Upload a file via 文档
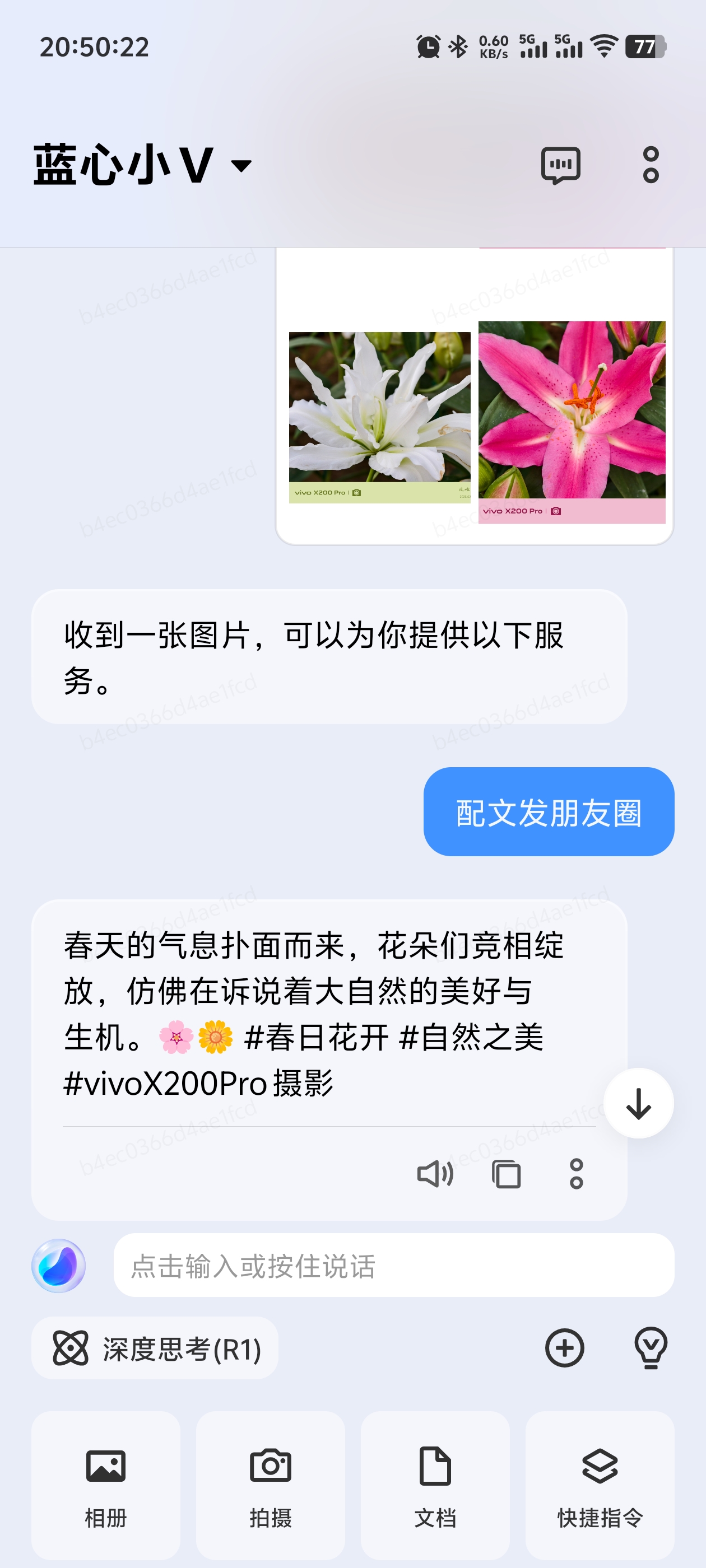The image size is (706, 1568). pos(435,1485)
